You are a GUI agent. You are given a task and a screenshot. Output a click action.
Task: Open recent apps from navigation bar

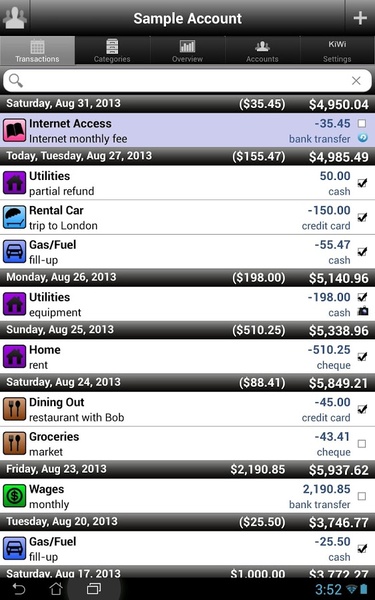coord(94,589)
